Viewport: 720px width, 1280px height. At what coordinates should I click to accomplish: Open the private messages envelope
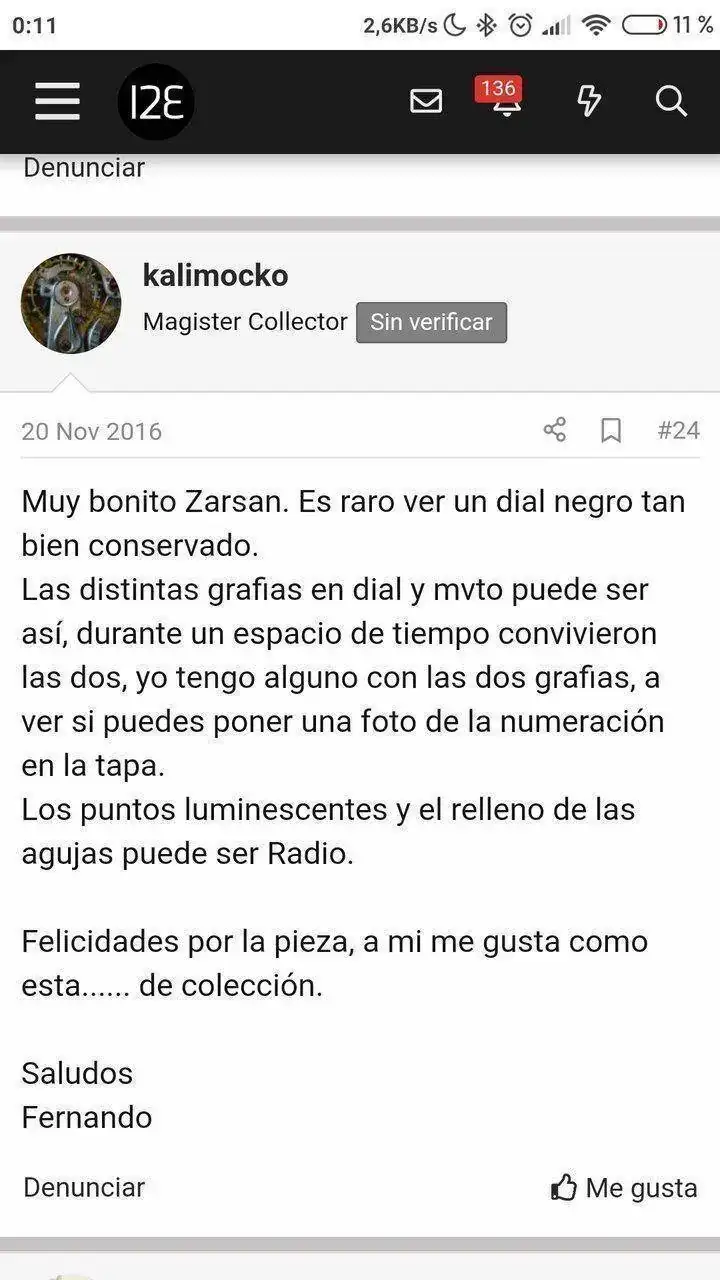(x=426, y=102)
